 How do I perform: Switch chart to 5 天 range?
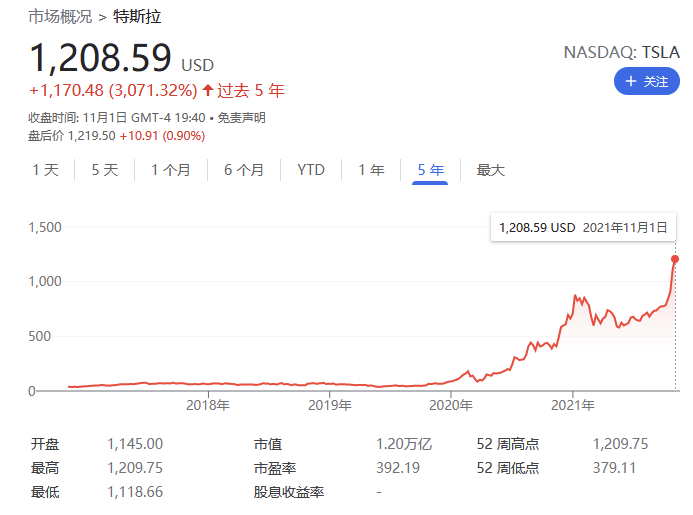pos(105,170)
